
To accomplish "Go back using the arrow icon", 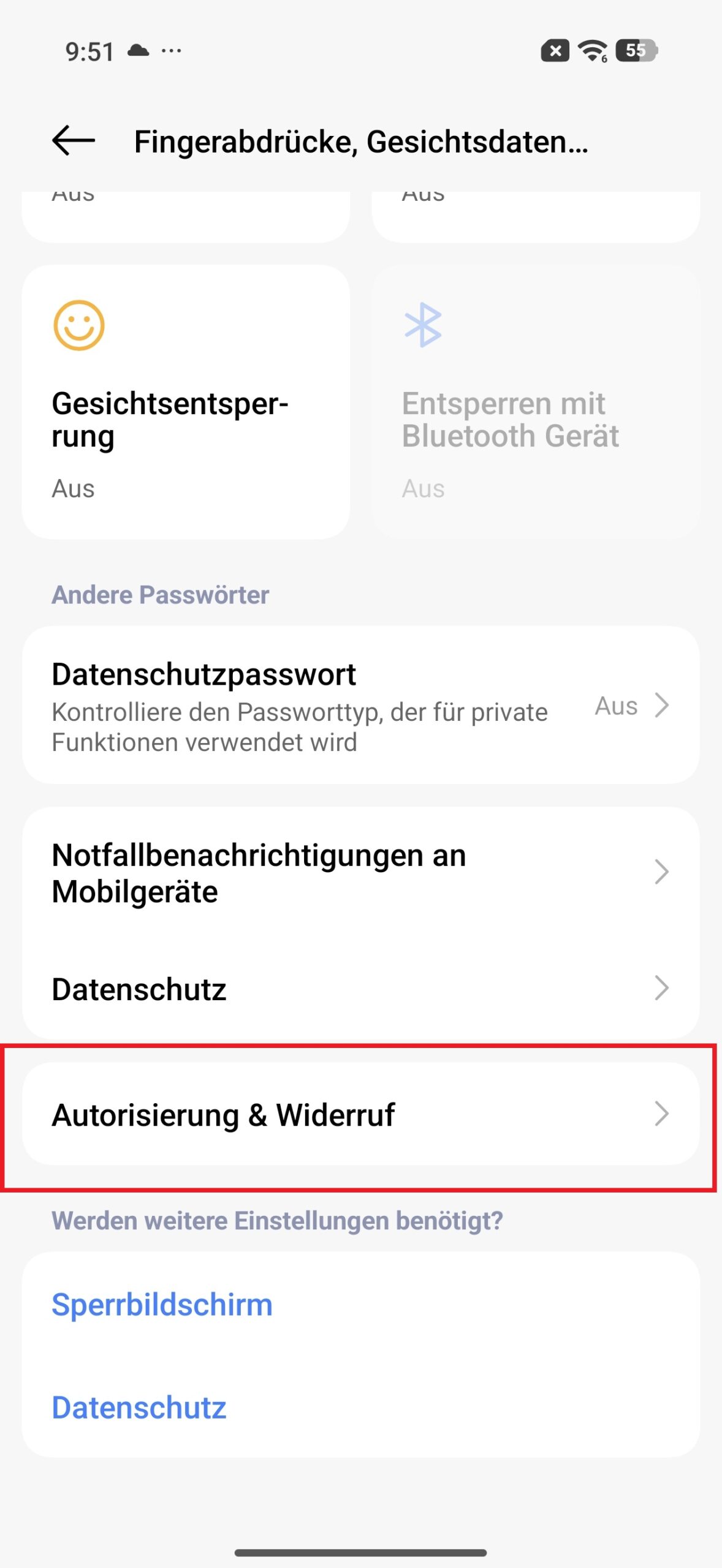I will 74,141.
